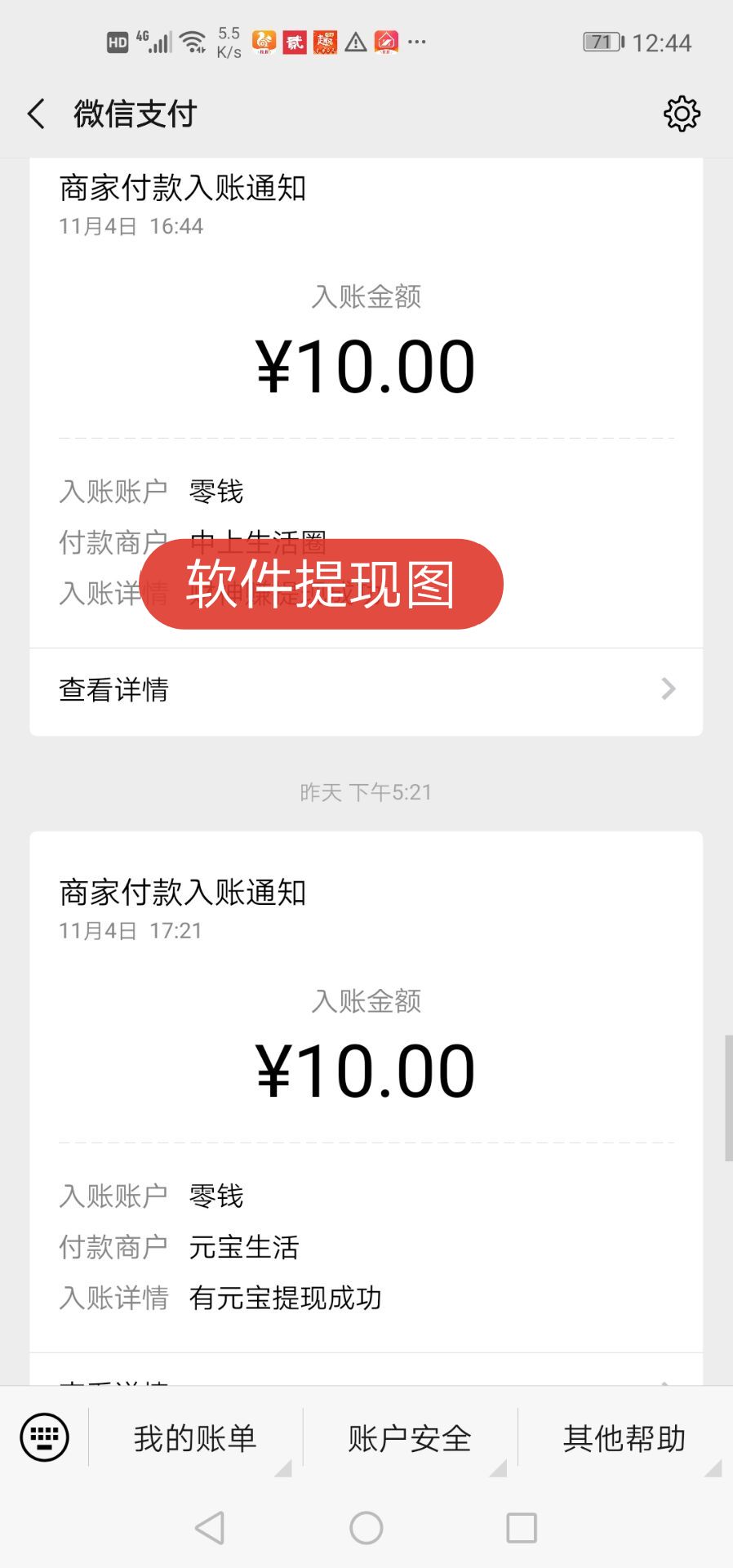Open the 其他帮助 menu
Viewport: 733px width, 1568px height.
tap(625, 1438)
